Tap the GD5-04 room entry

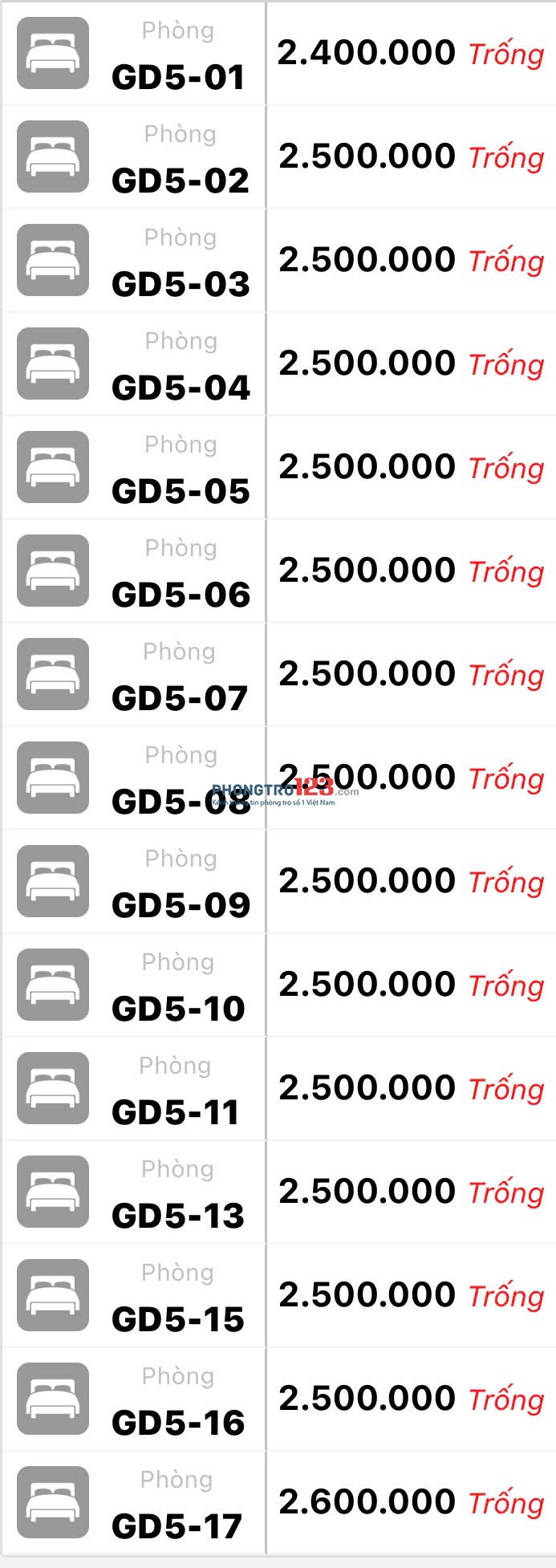pyautogui.click(x=181, y=388)
